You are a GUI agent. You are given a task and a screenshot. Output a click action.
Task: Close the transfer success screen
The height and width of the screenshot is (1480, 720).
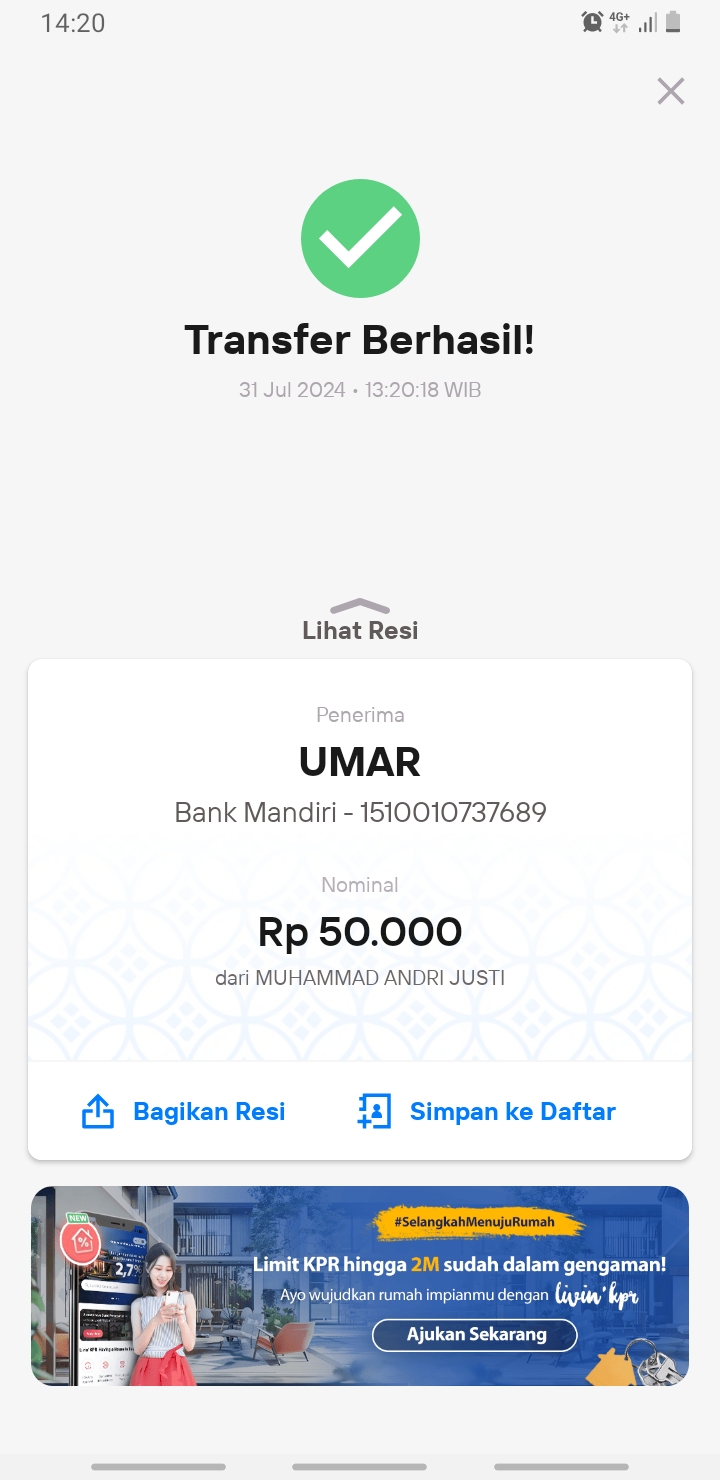point(670,91)
